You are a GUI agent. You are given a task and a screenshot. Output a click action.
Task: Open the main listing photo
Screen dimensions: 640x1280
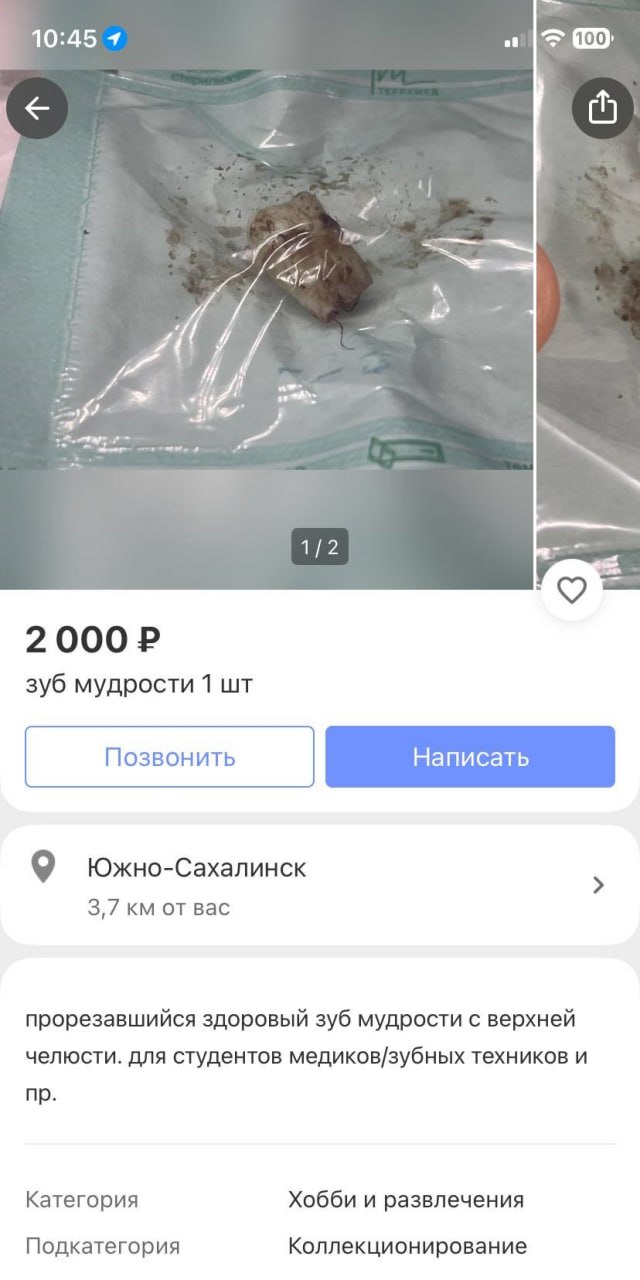266,300
